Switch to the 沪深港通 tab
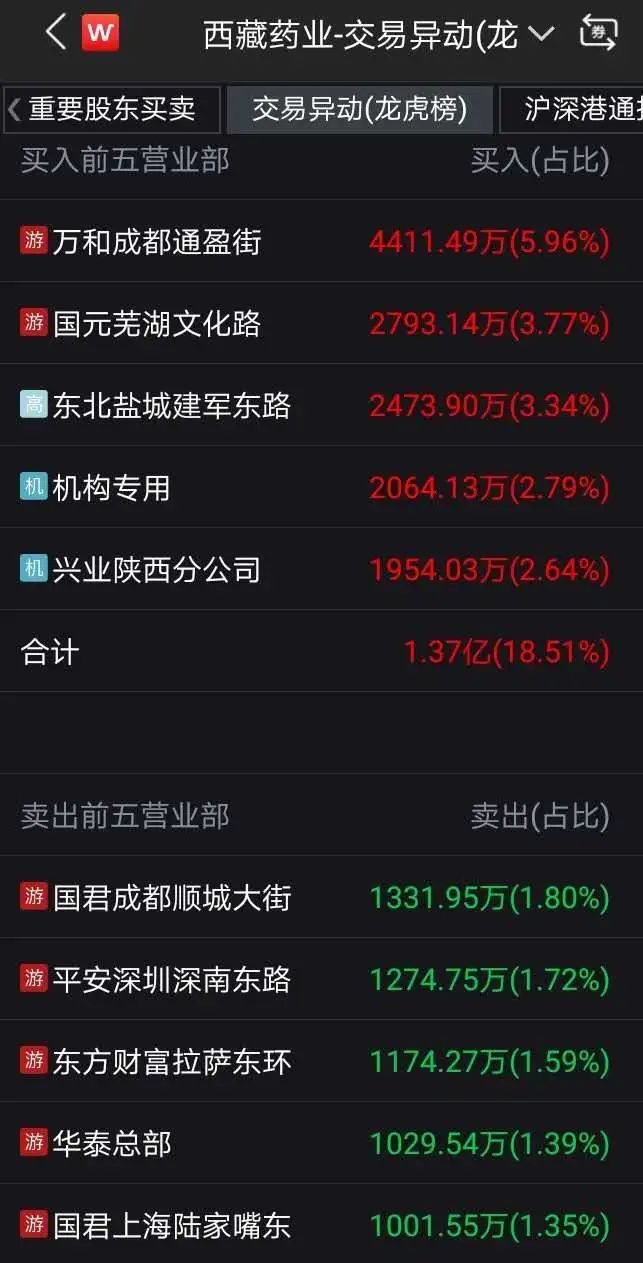Image resolution: width=643 pixels, height=1263 pixels. [x=575, y=109]
